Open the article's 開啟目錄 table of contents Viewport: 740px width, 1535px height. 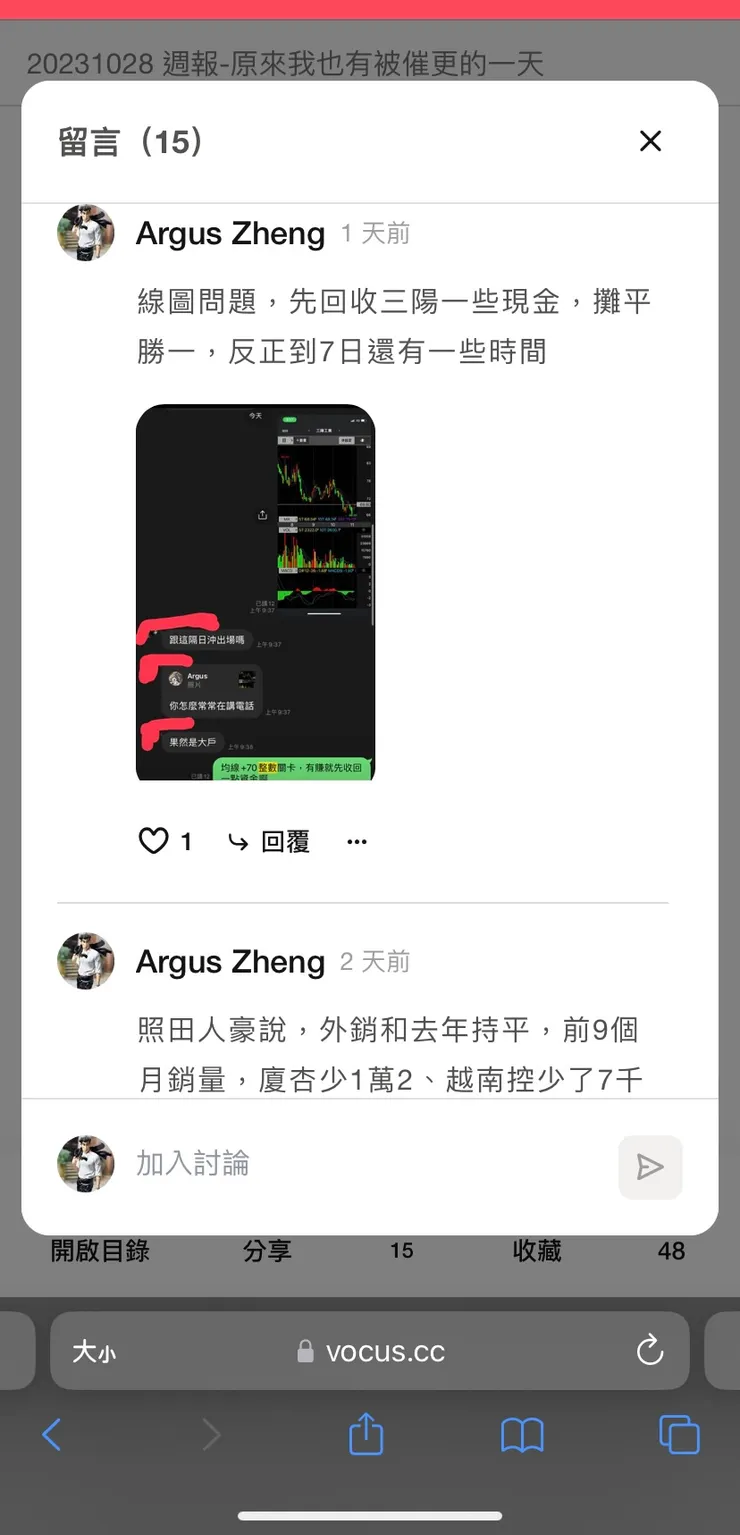click(100, 1250)
